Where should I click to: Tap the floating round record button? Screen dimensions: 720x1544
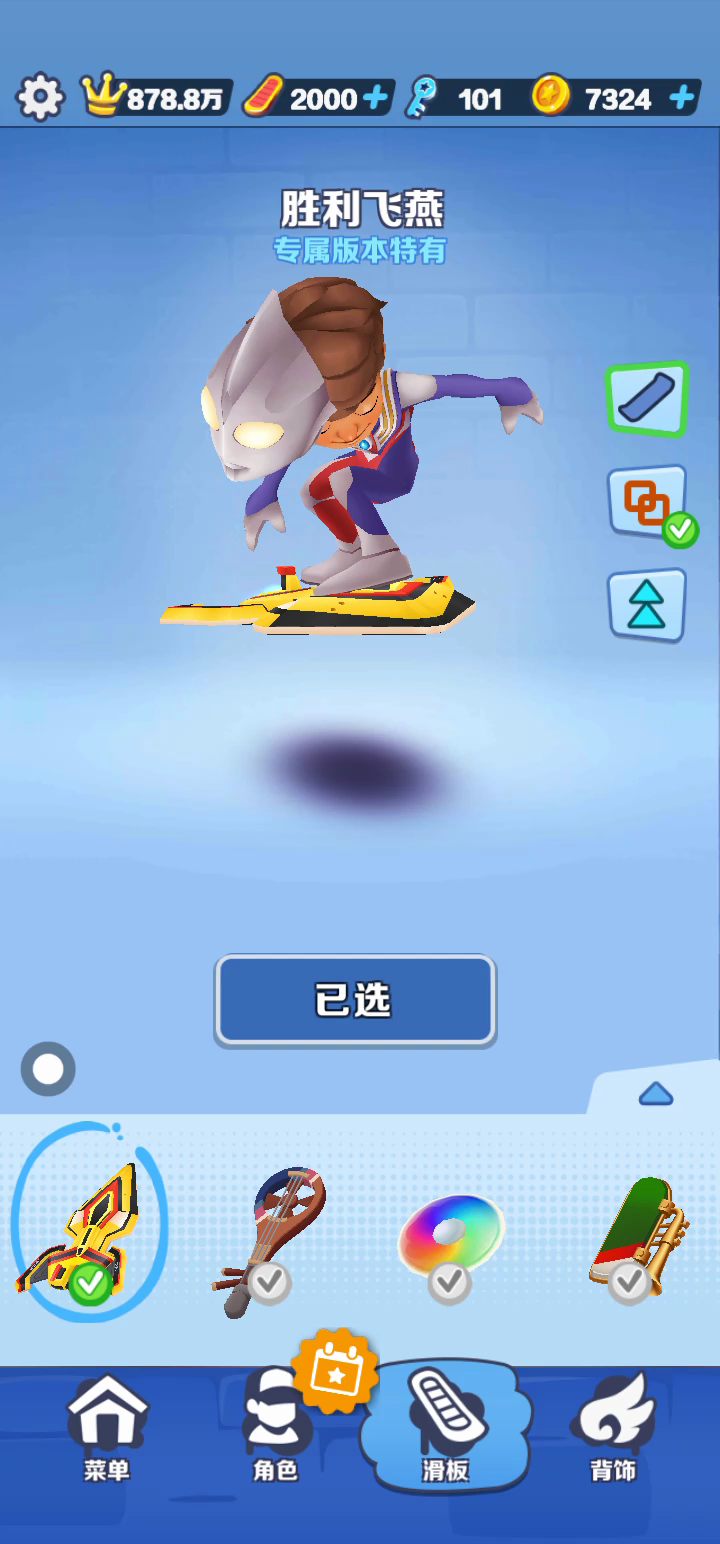click(x=48, y=1069)
